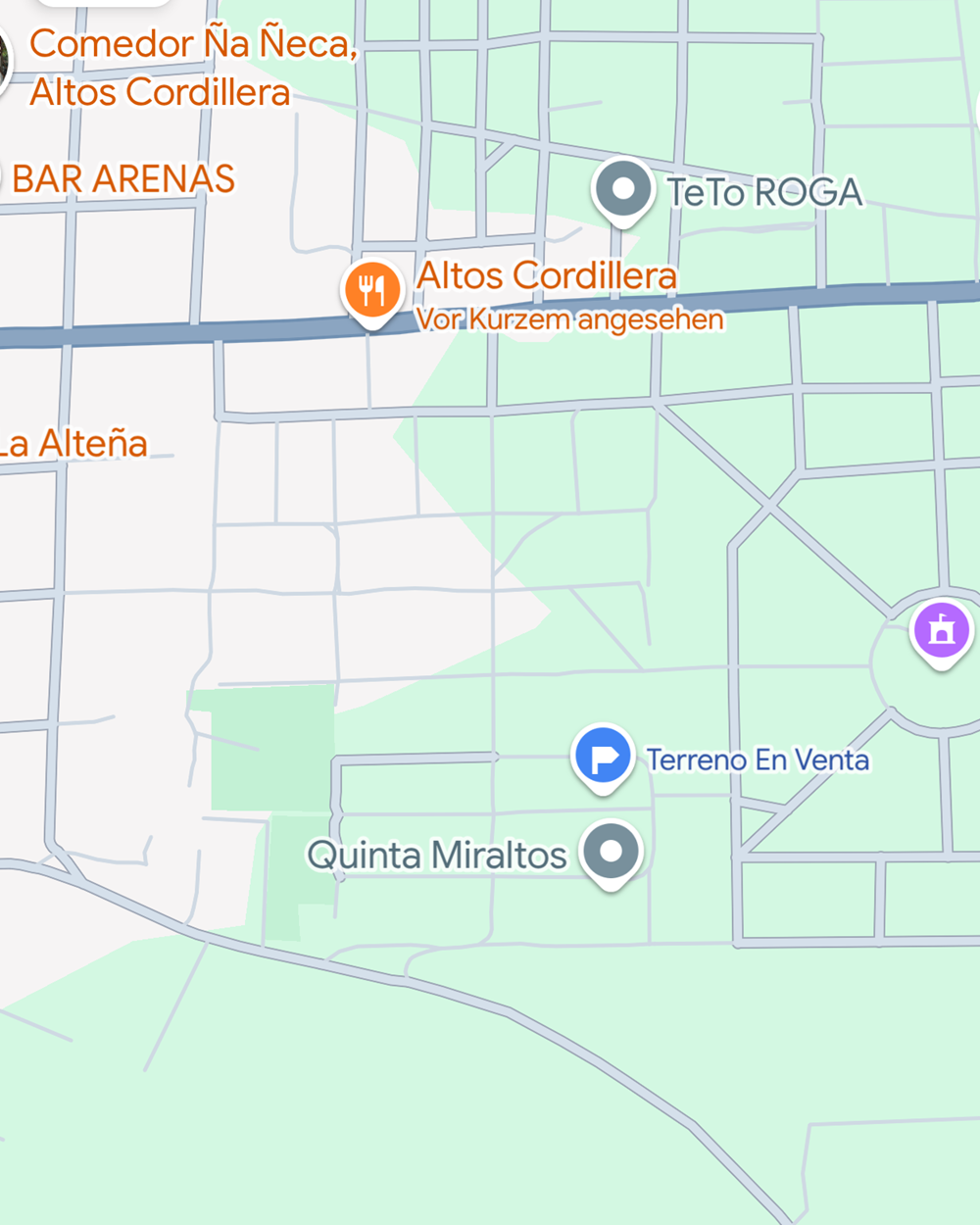
Task: Open Comedor Ña Ñeca, Altos Cordillera place
Action: [191, 68]
